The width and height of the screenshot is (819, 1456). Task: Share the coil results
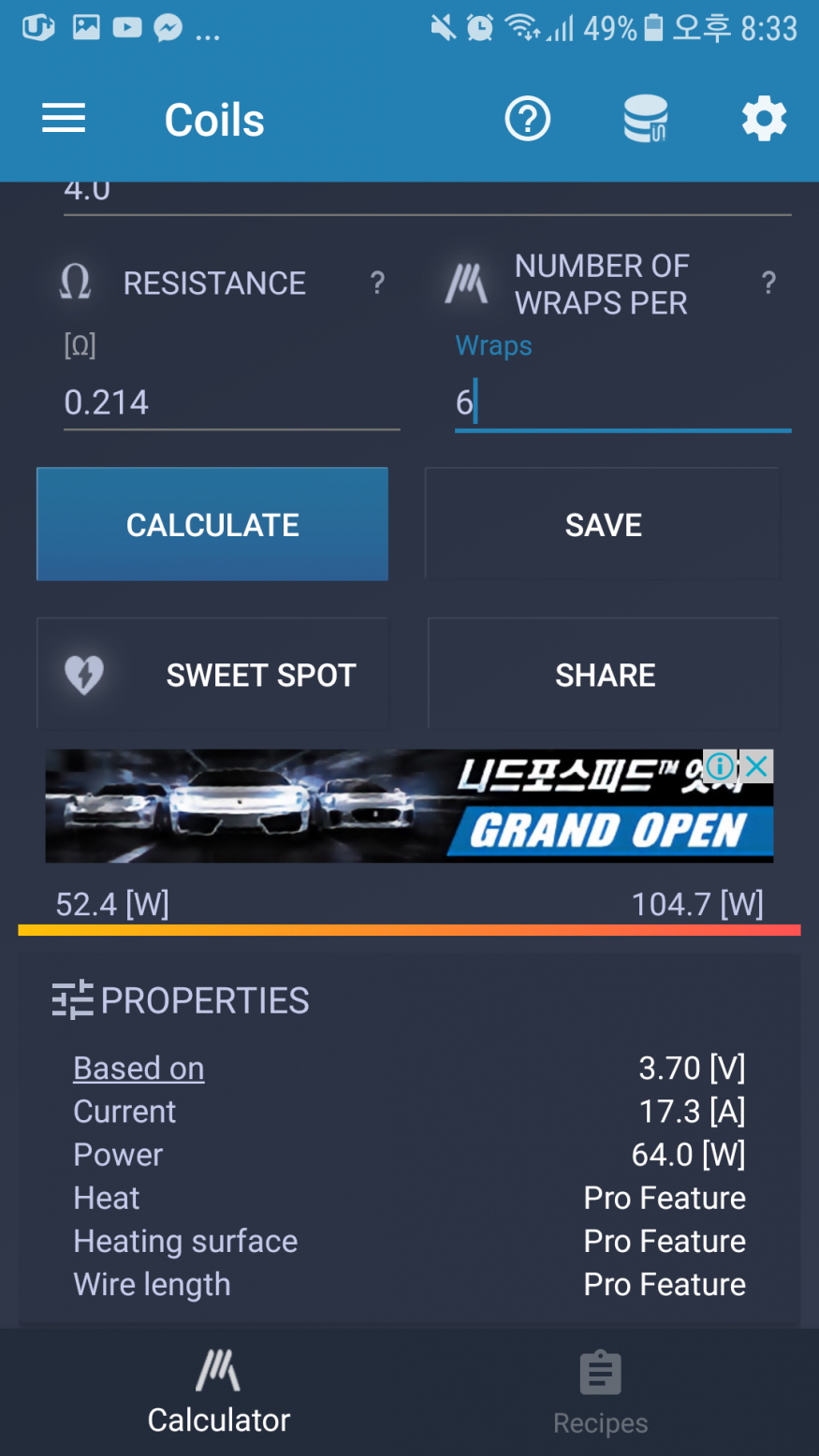(604, 675)
